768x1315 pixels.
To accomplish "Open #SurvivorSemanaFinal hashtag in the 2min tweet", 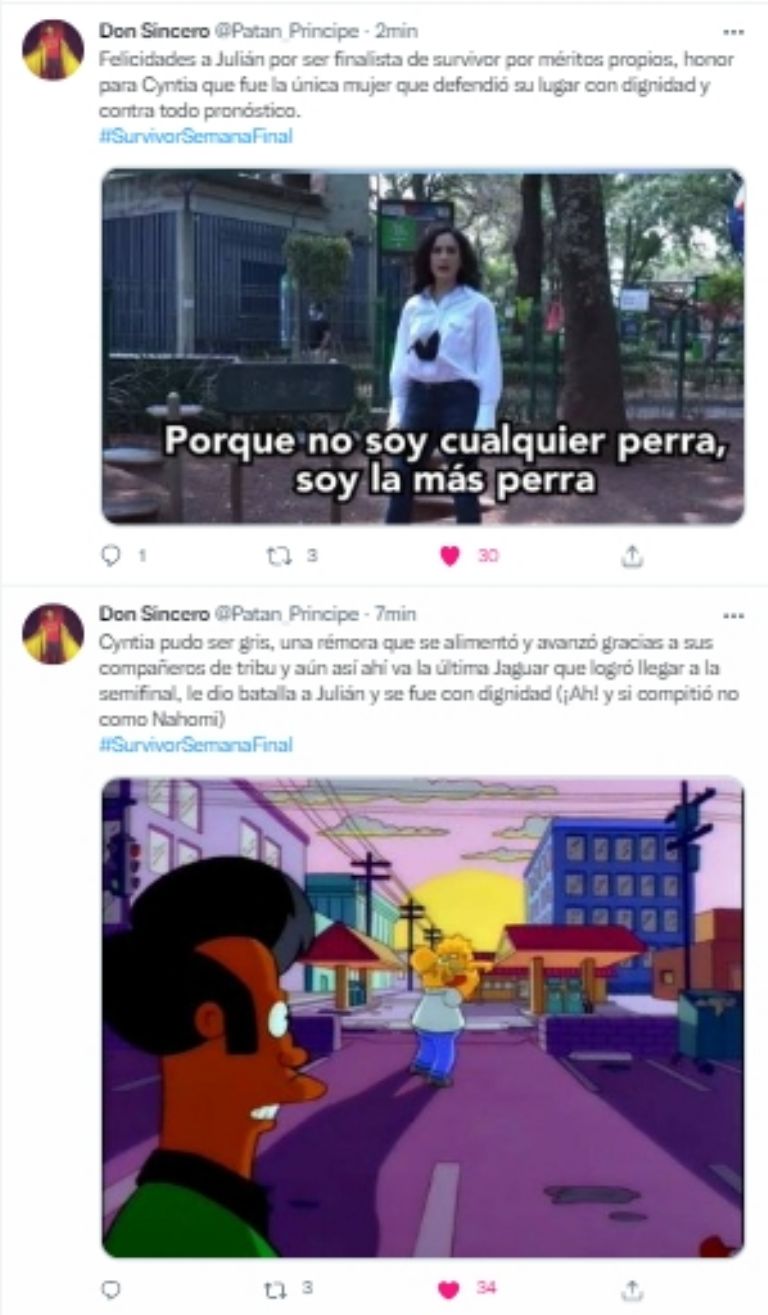I will tap(196, 137).
